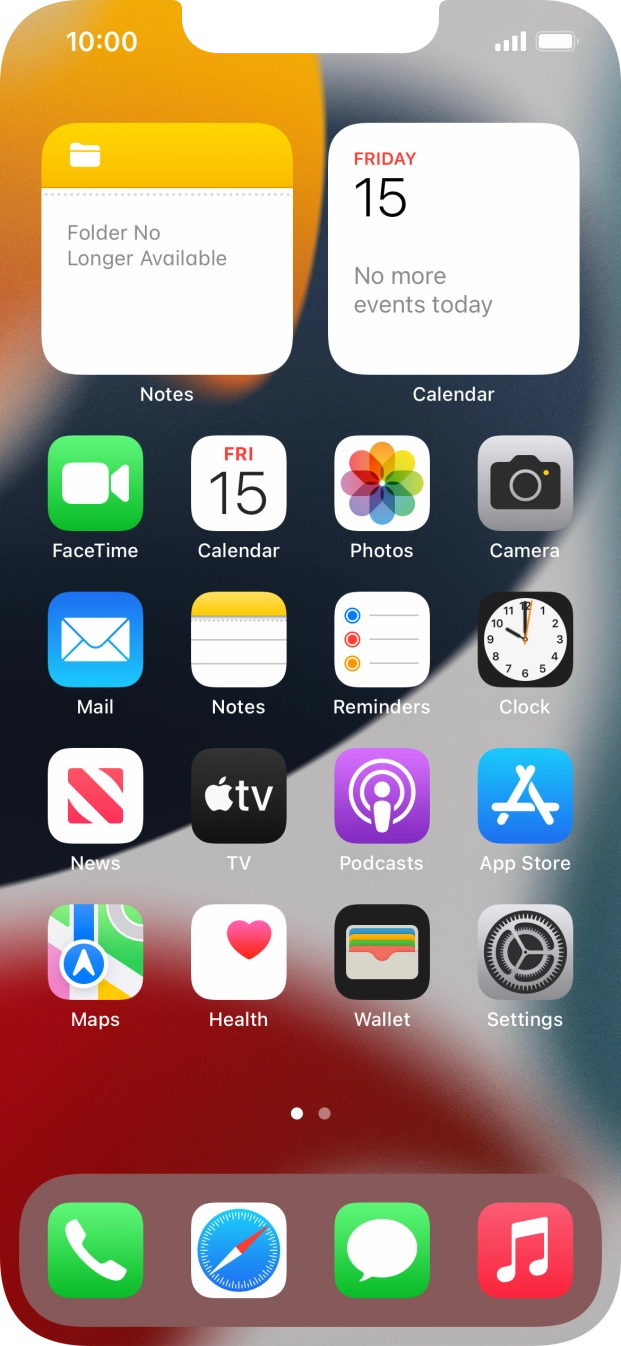Screen dimensions: 621x1346
Task: Open the Reminders app
Action: click(x=382, y=639)
